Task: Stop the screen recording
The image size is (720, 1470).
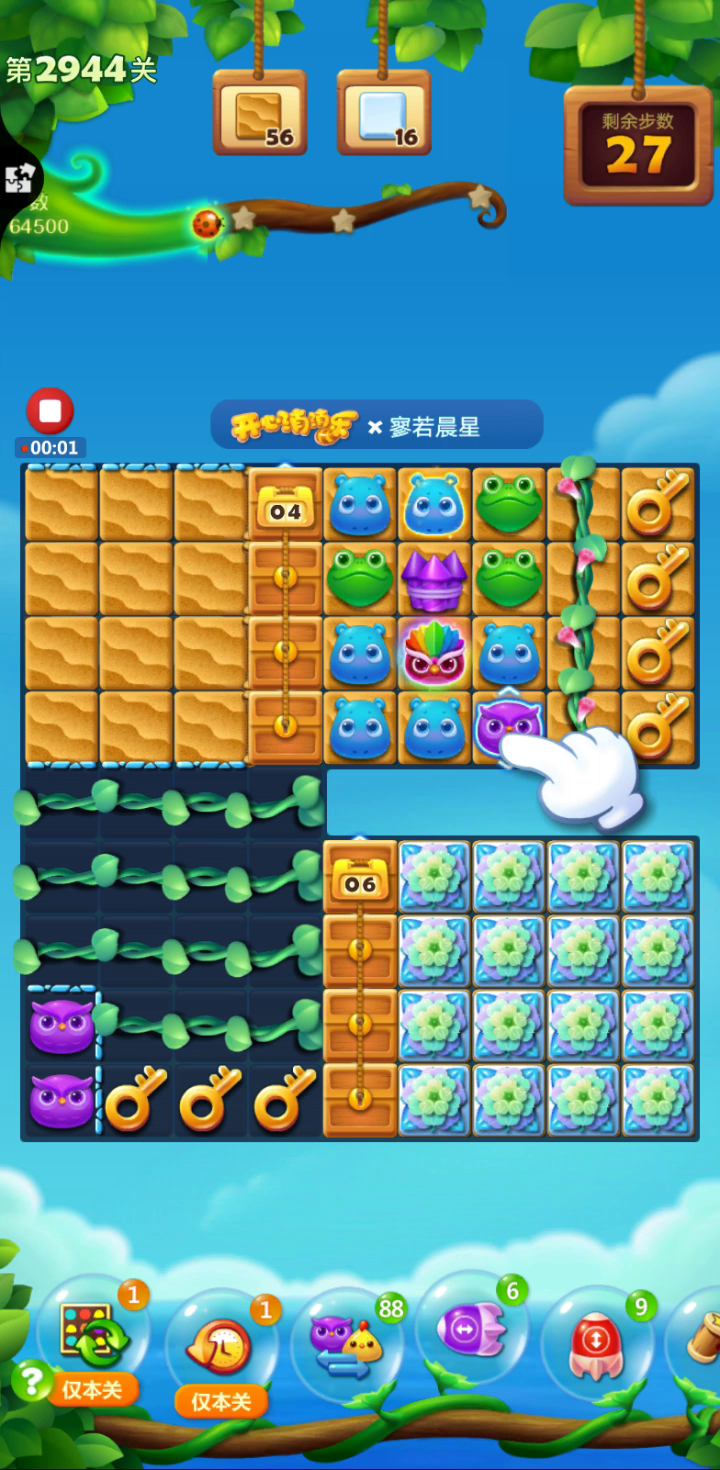Action: click(50, 411)
